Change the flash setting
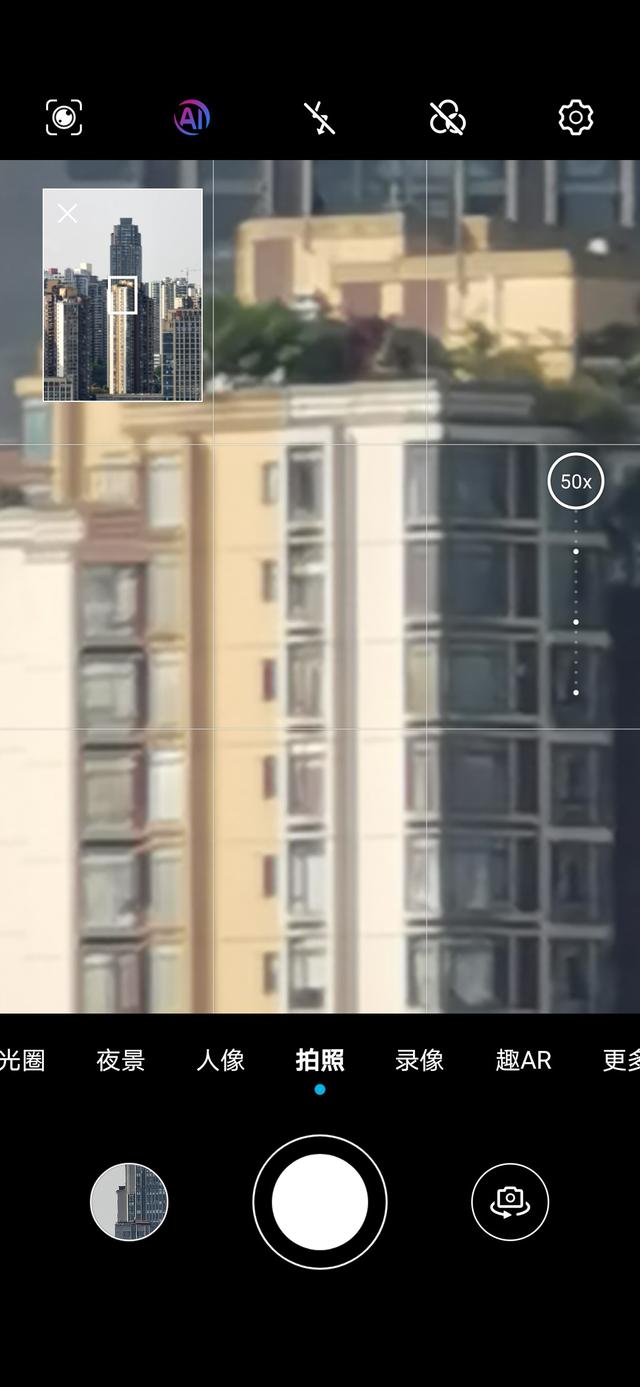Viewport: 640px width, 1387px height. click(x=320, y=118)
